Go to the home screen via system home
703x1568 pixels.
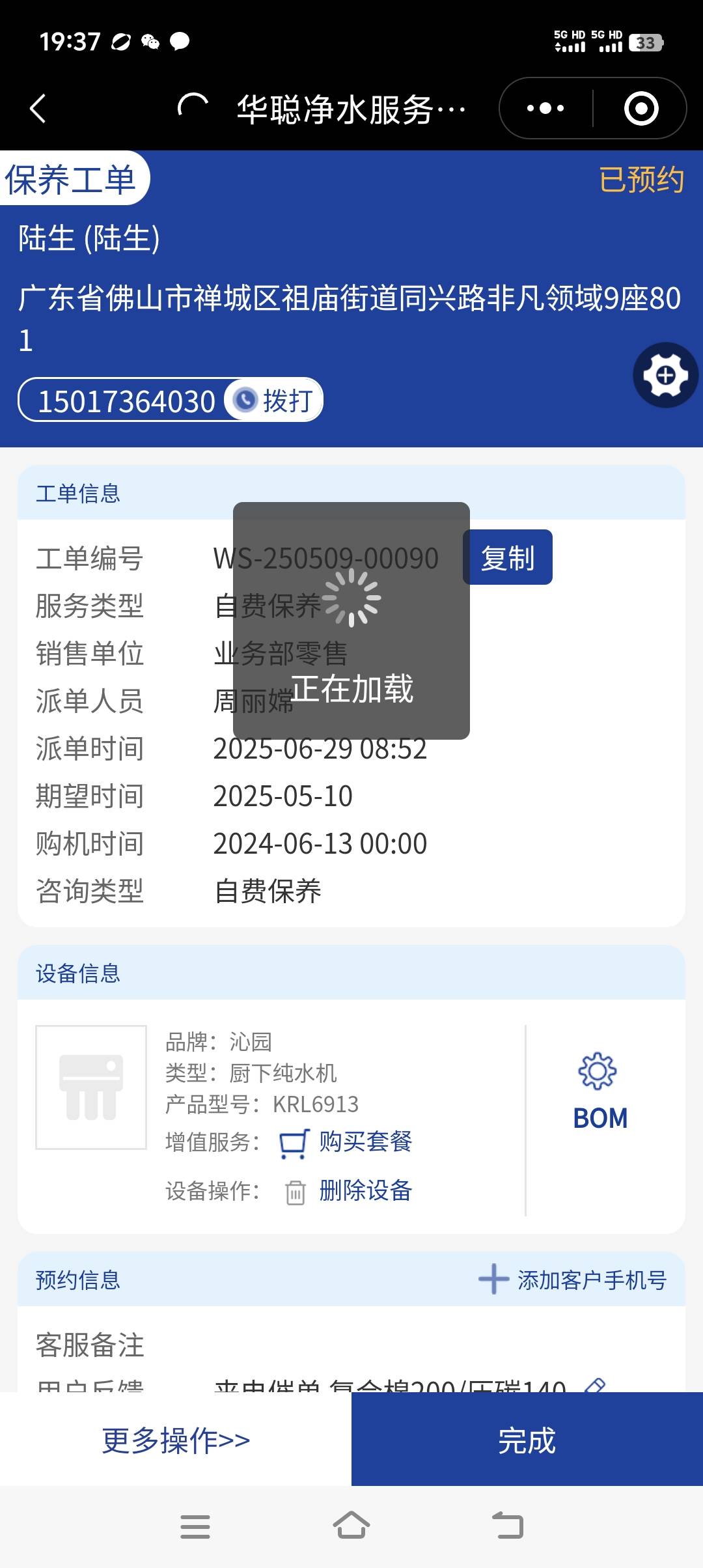coord(351,1526)
